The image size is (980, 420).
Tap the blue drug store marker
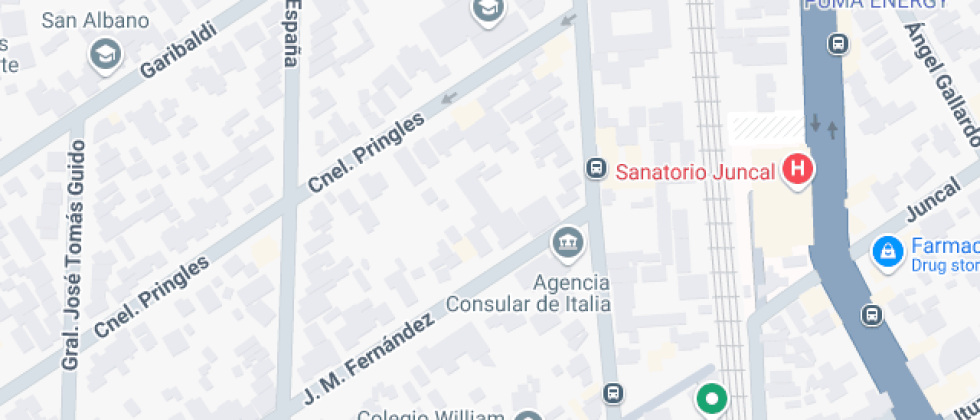click(886, 252)
